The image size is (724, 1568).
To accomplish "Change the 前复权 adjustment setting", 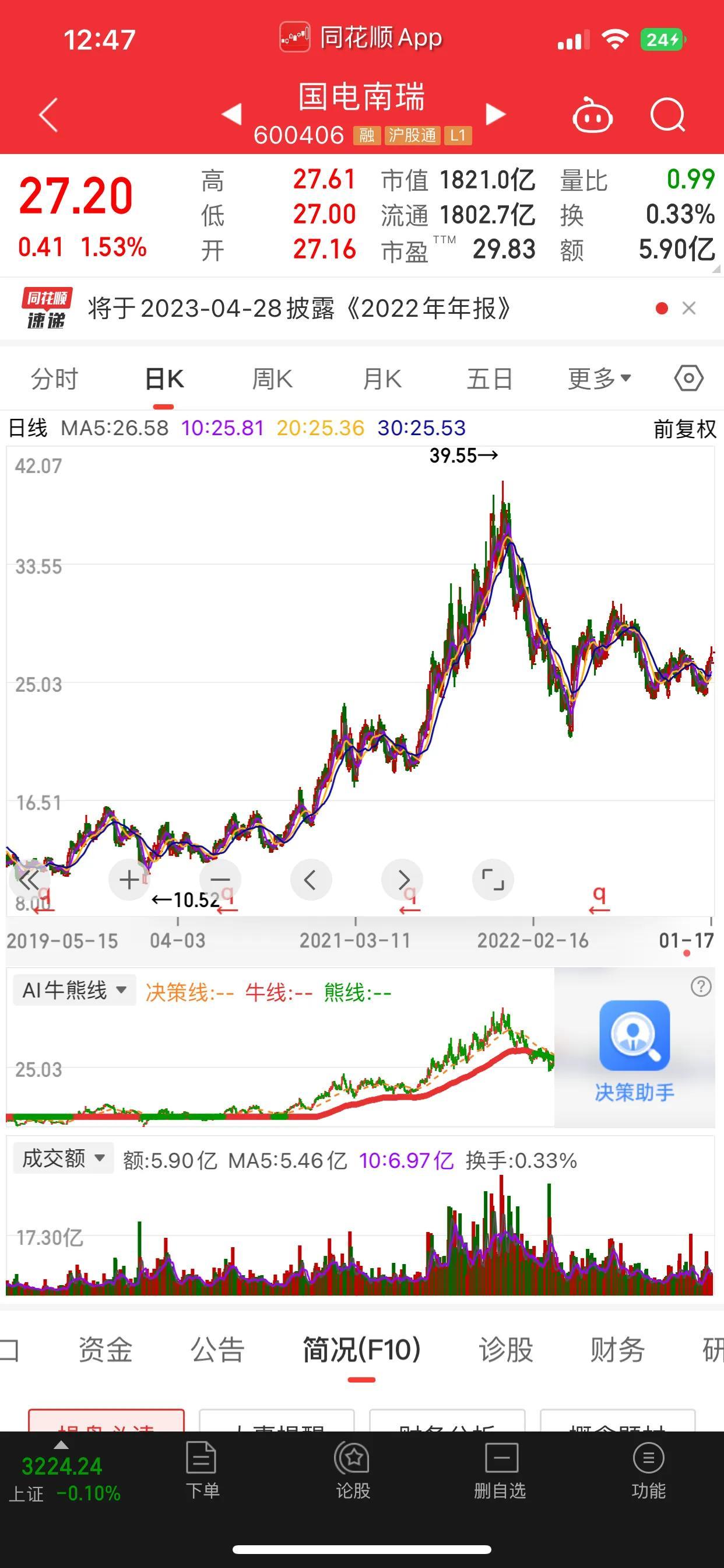I will pyautogui.click(x=685, y=429).
